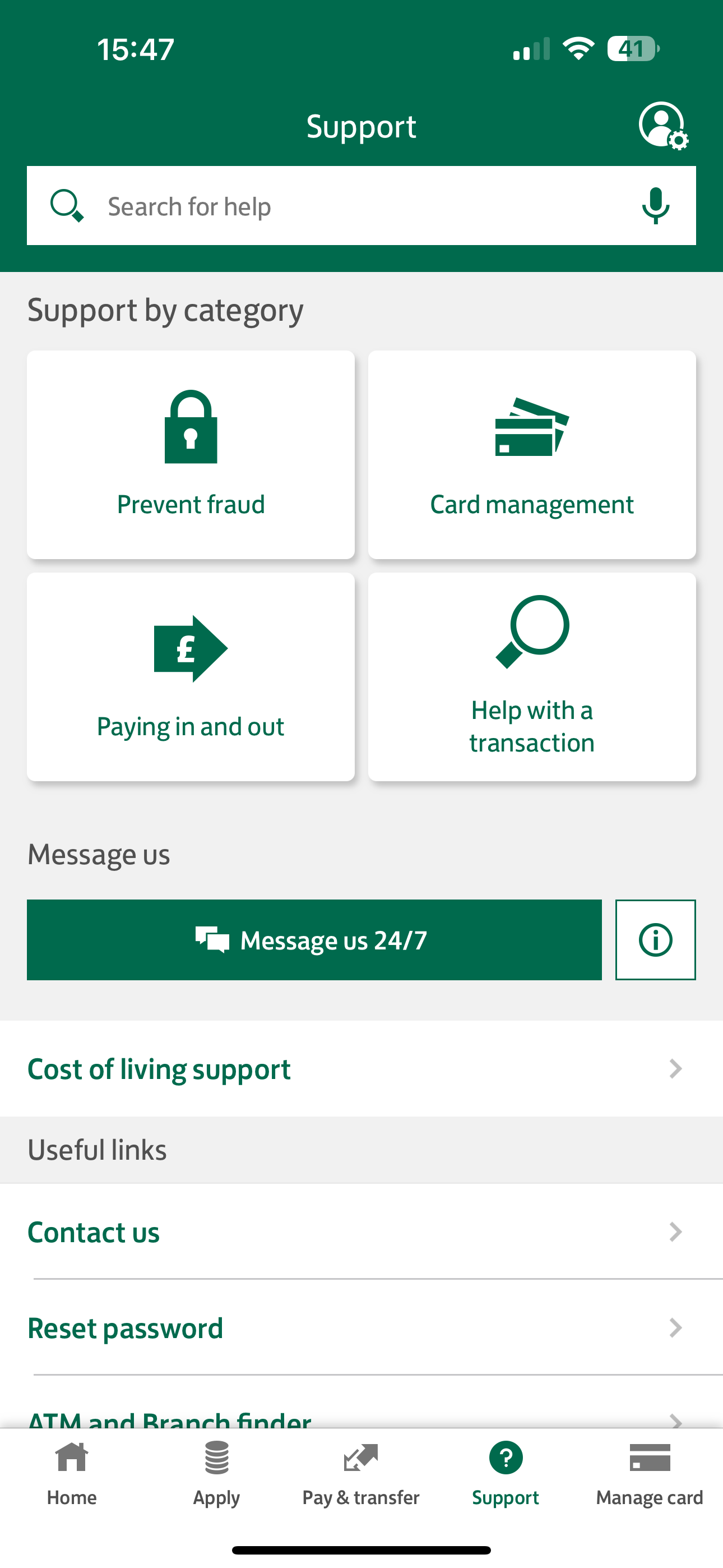Open Contact us via its chevron
The height and width of the screenshot is (1568, 723).
(x=675, y=1232)
